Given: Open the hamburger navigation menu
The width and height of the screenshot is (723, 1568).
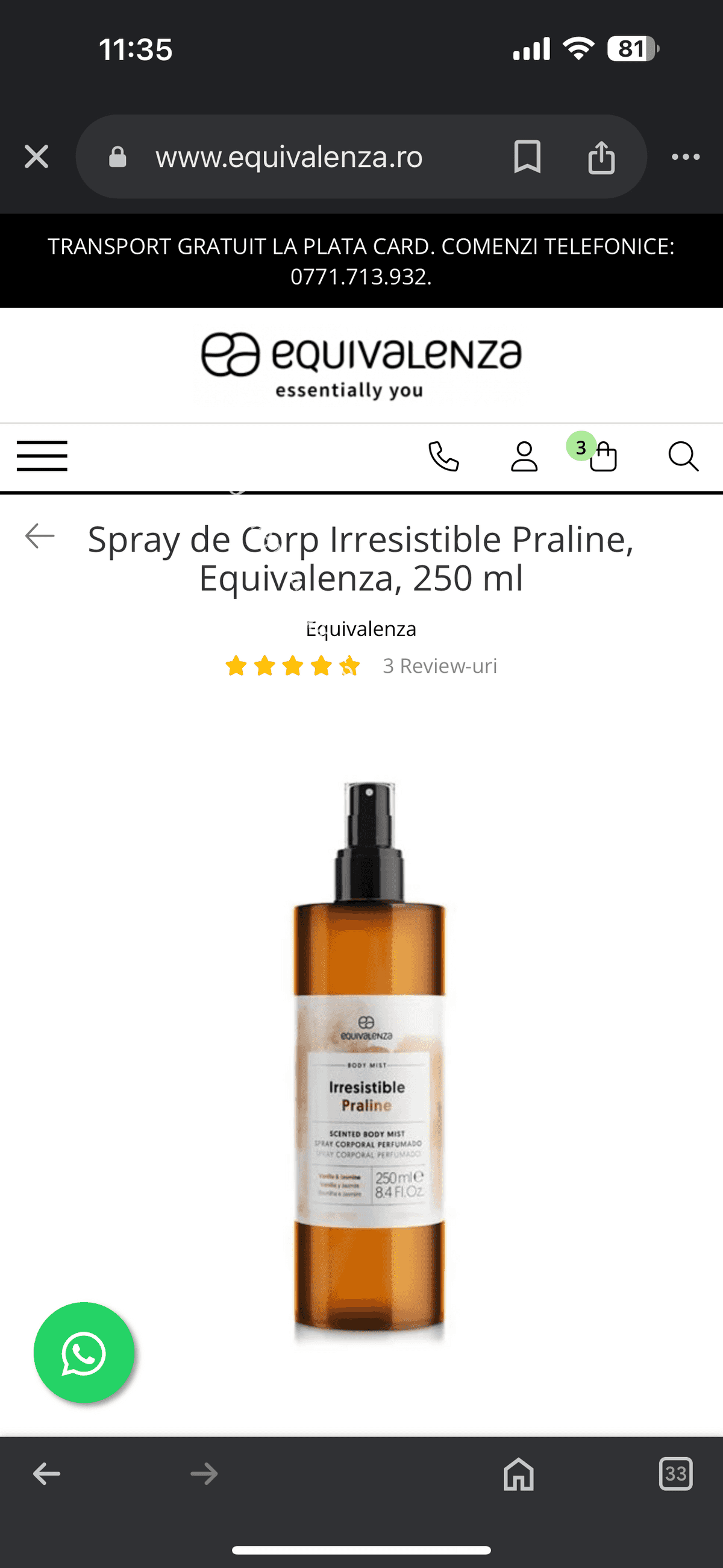Looking at the screenshot, I should 42,456.
